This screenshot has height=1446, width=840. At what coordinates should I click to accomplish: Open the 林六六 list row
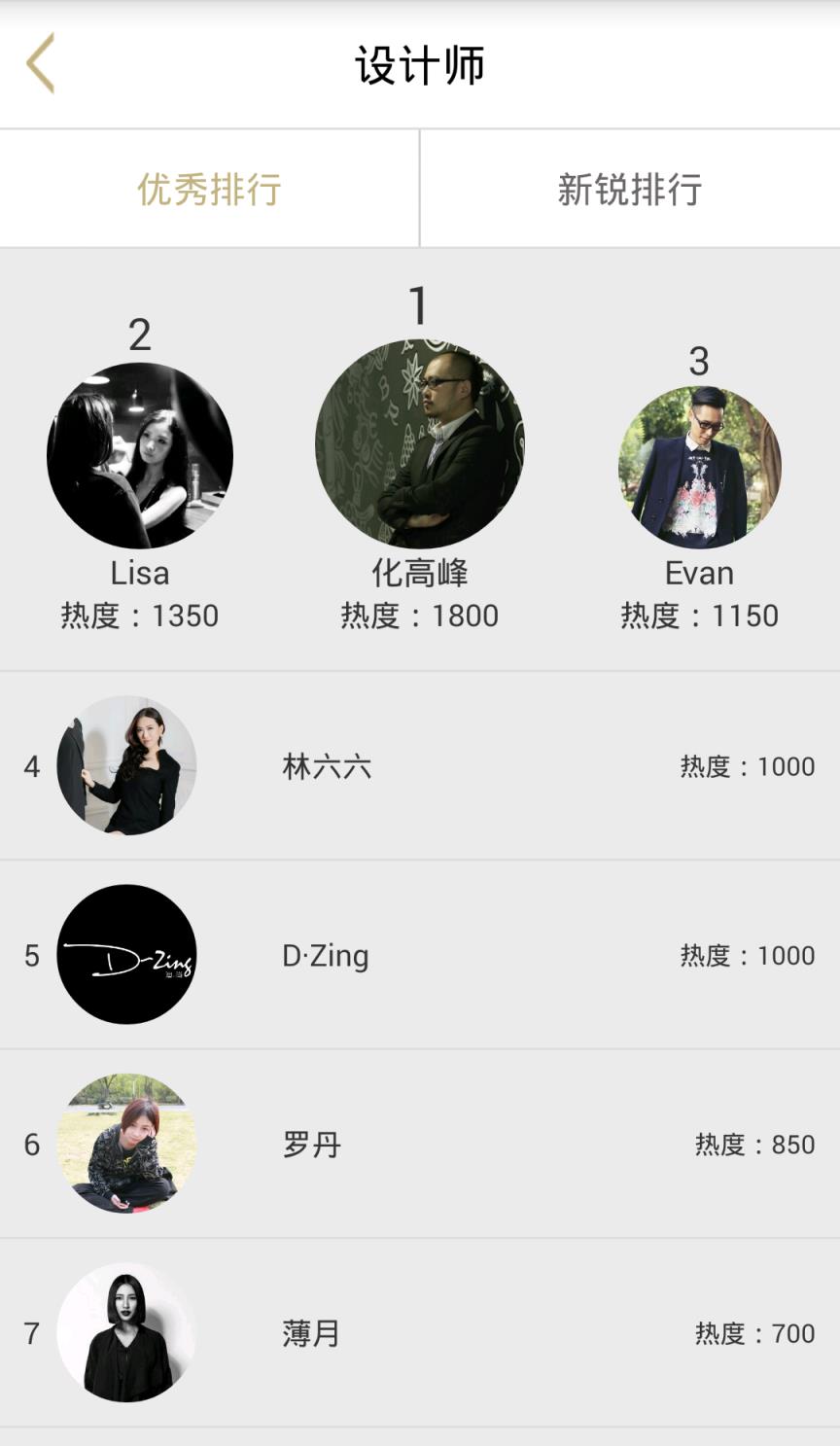[420, 766]
